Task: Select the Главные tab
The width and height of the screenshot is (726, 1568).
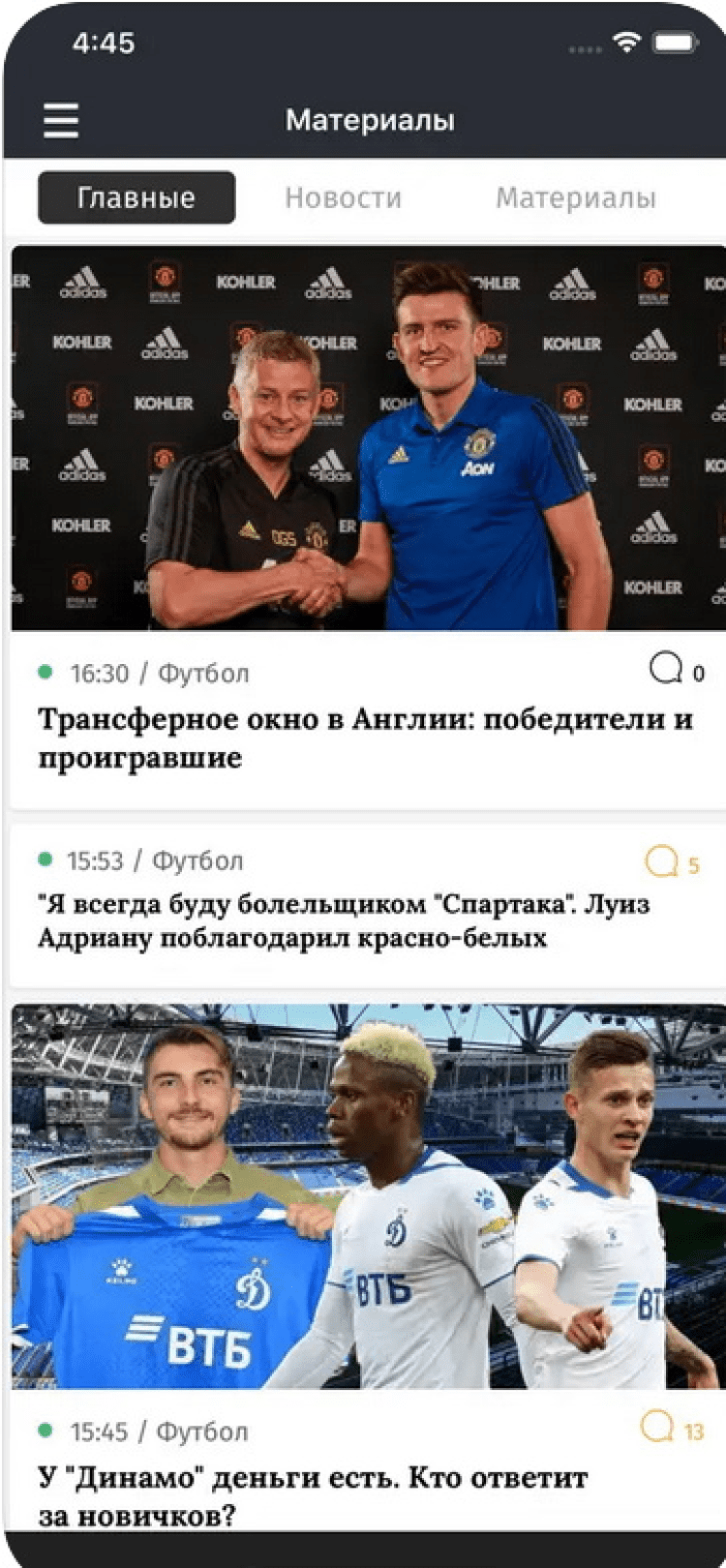Action: (136, 197)
